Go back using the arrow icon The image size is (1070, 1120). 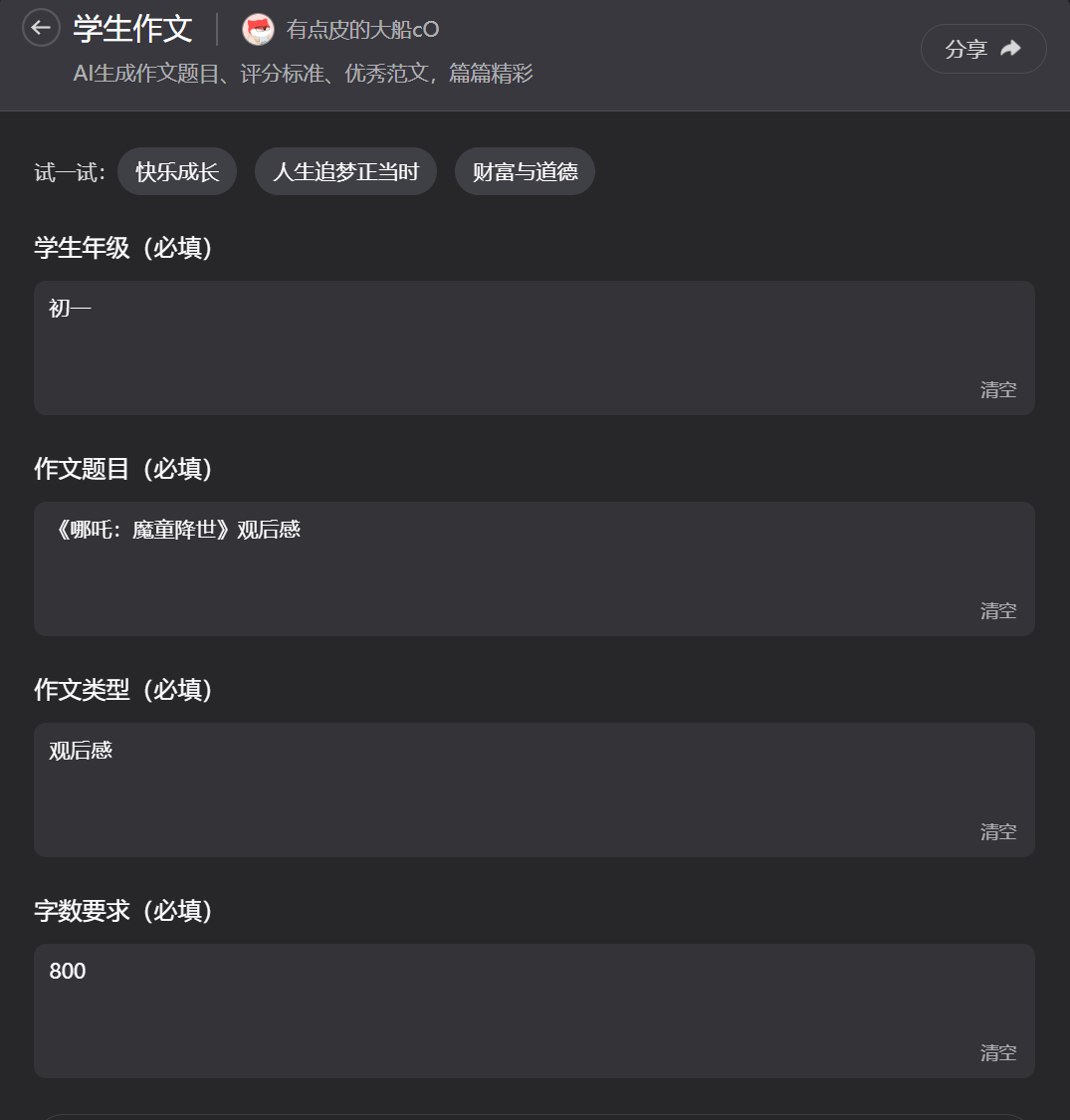tap(41, 28)
